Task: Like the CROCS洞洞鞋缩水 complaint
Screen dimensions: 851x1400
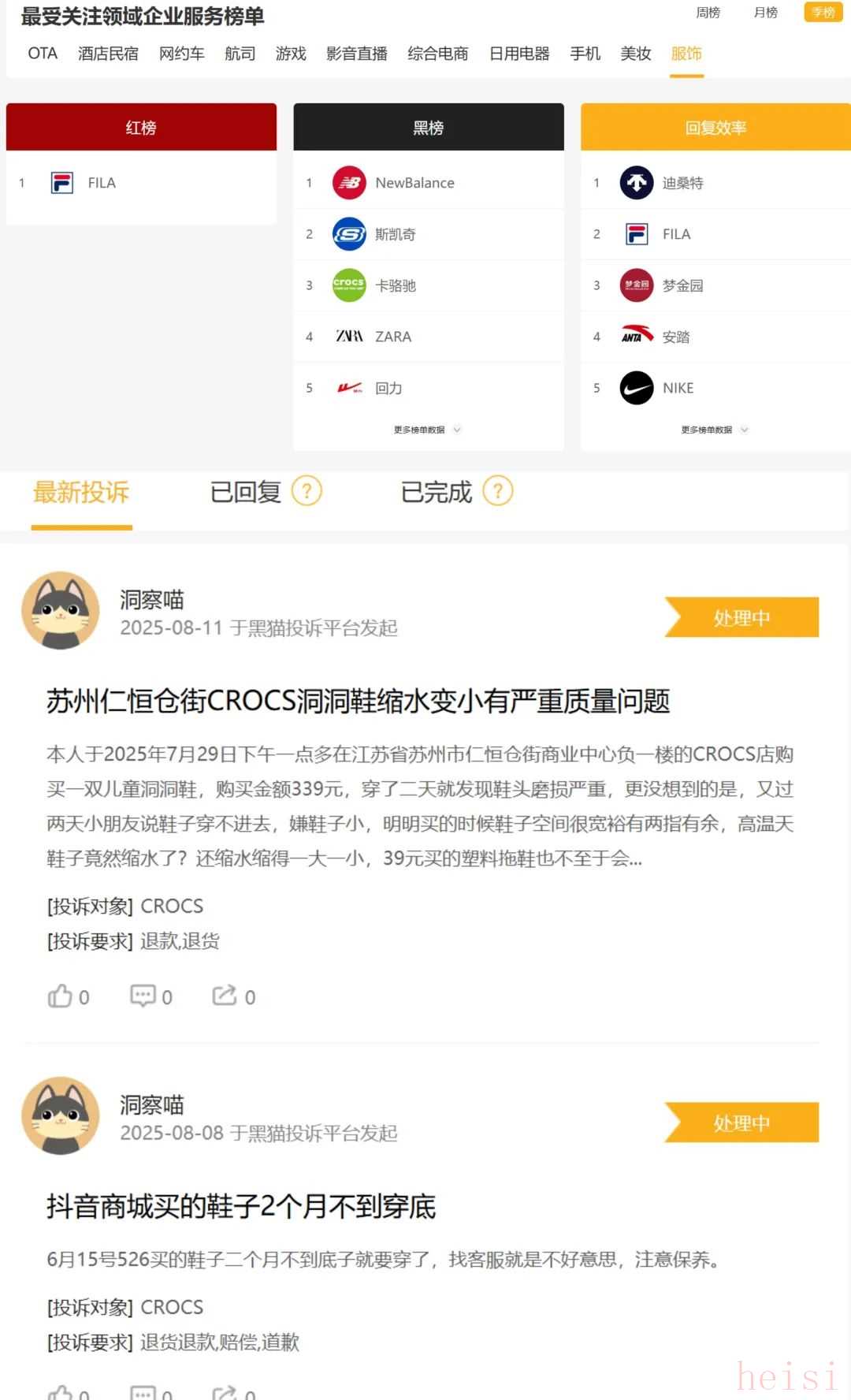Action: tap(68, 997)
